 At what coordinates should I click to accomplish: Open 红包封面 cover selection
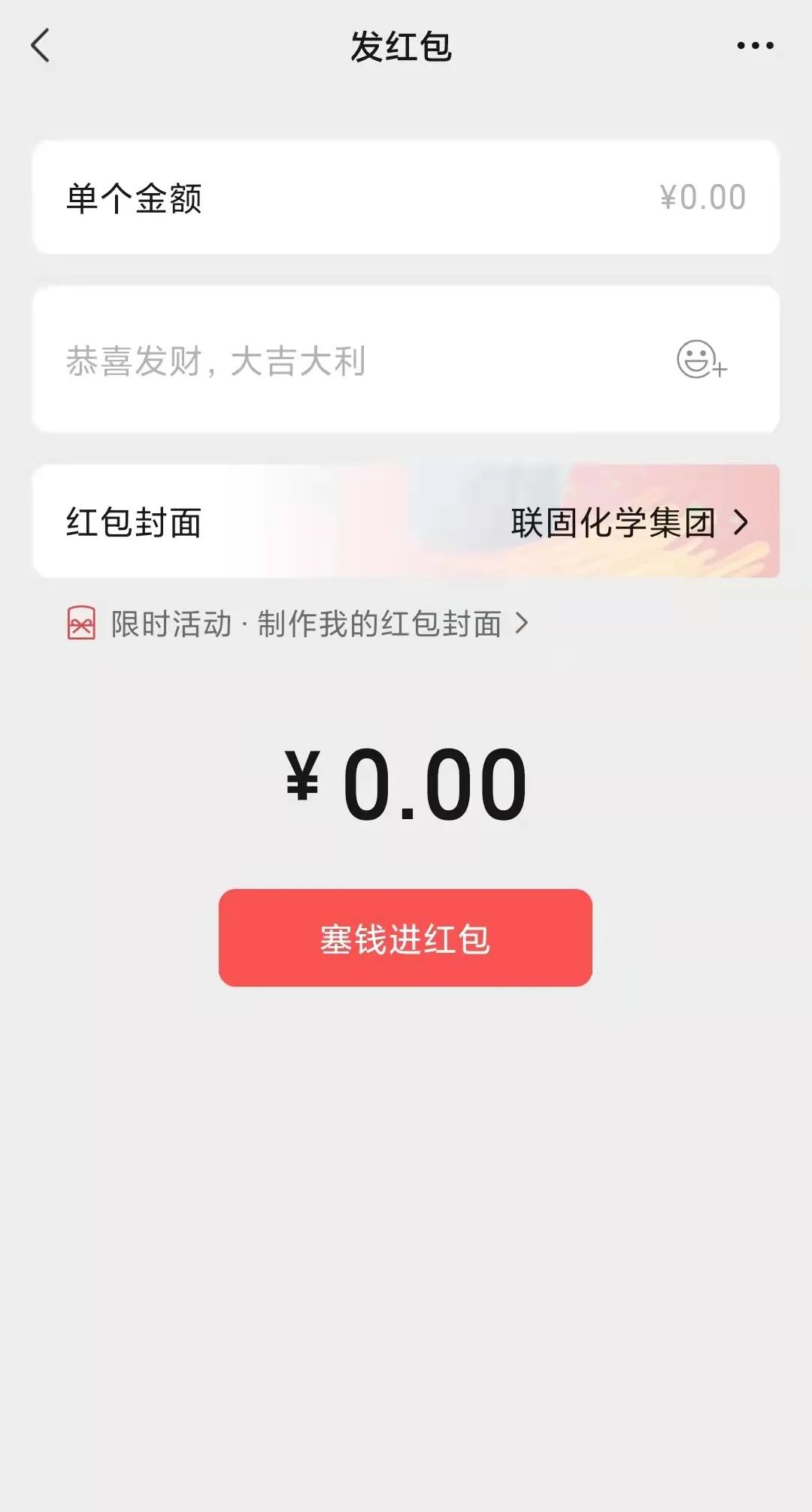click(406, 522)
